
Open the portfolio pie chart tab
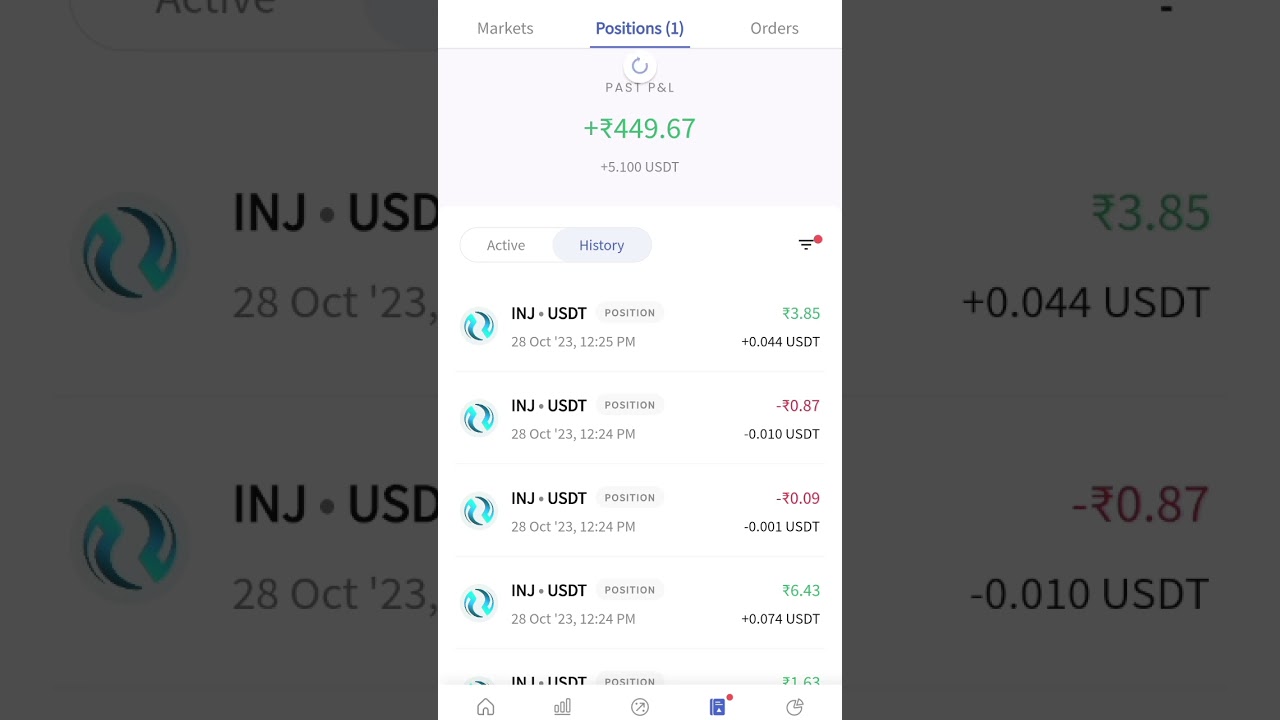tap(794, 707)
